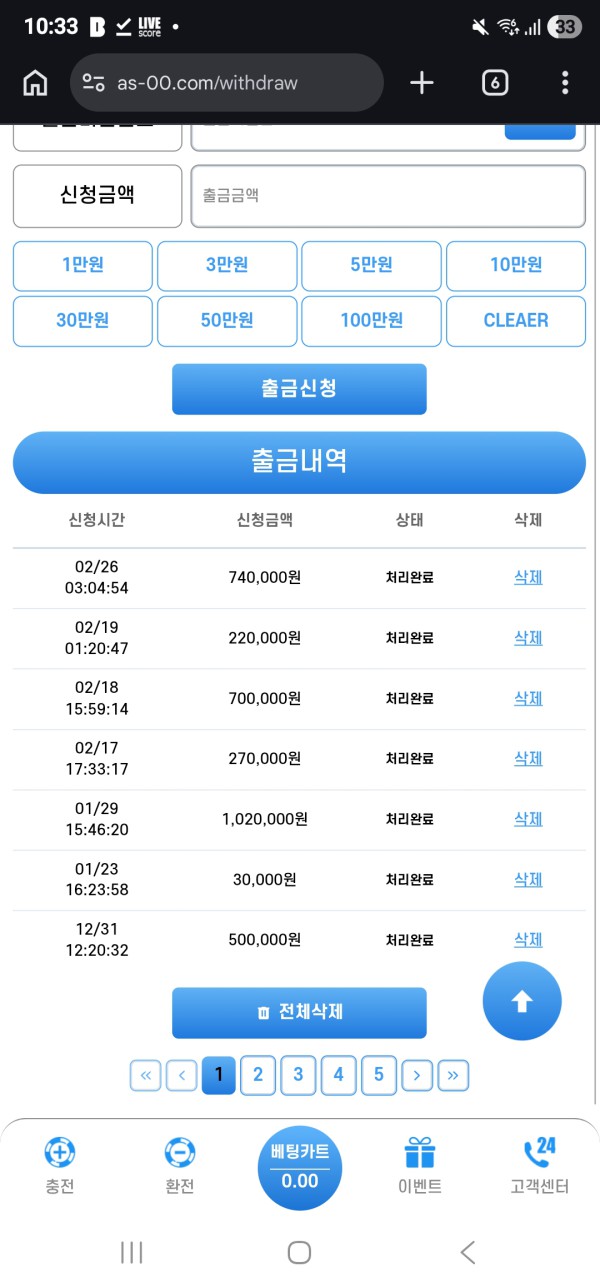Choose the 50만원 quick amount
Image resolution: width=600 pixels, height=1287 pixels.
tap(227, 321)
